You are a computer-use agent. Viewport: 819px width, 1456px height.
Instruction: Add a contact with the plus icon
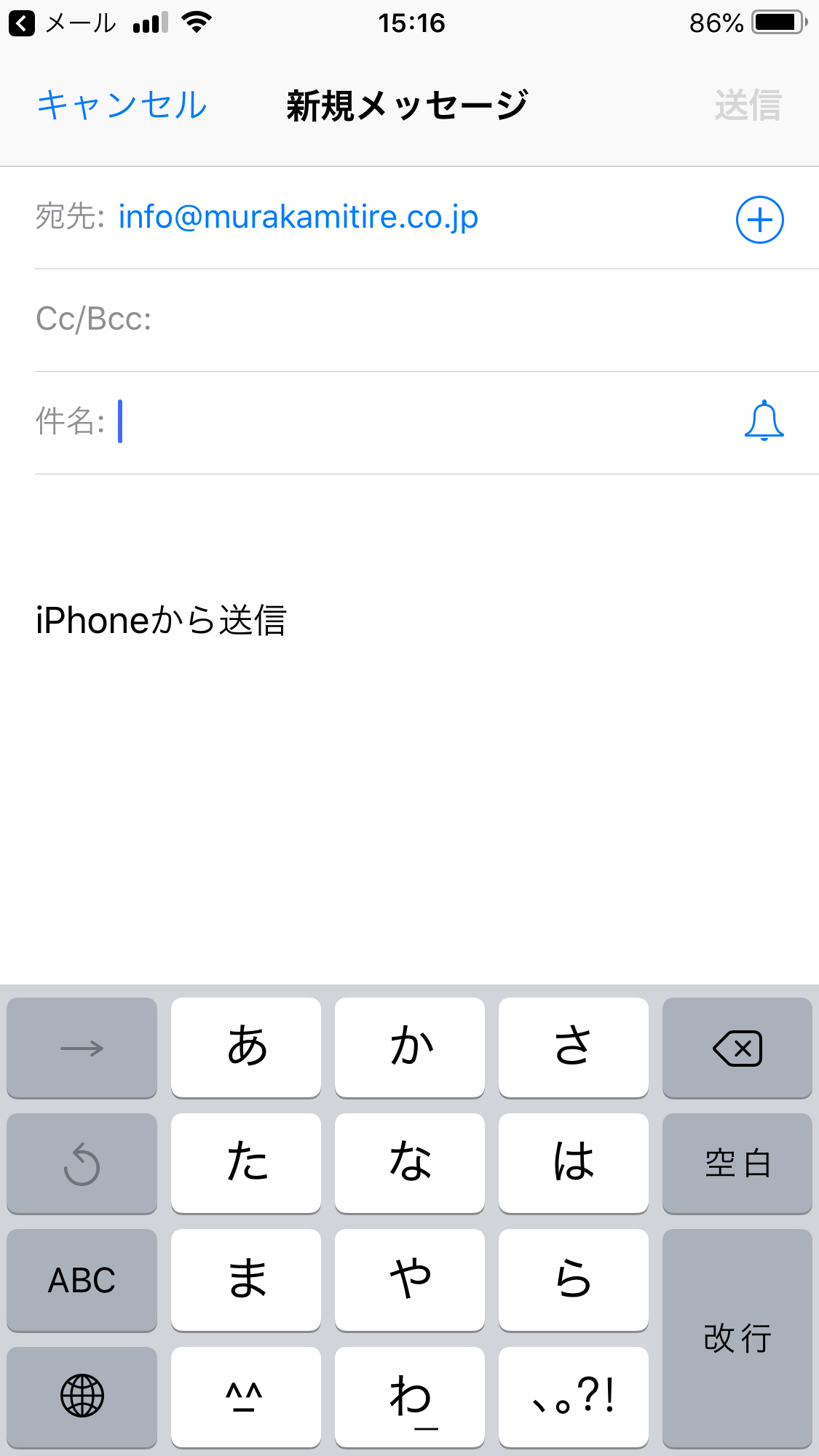(759, 219)
